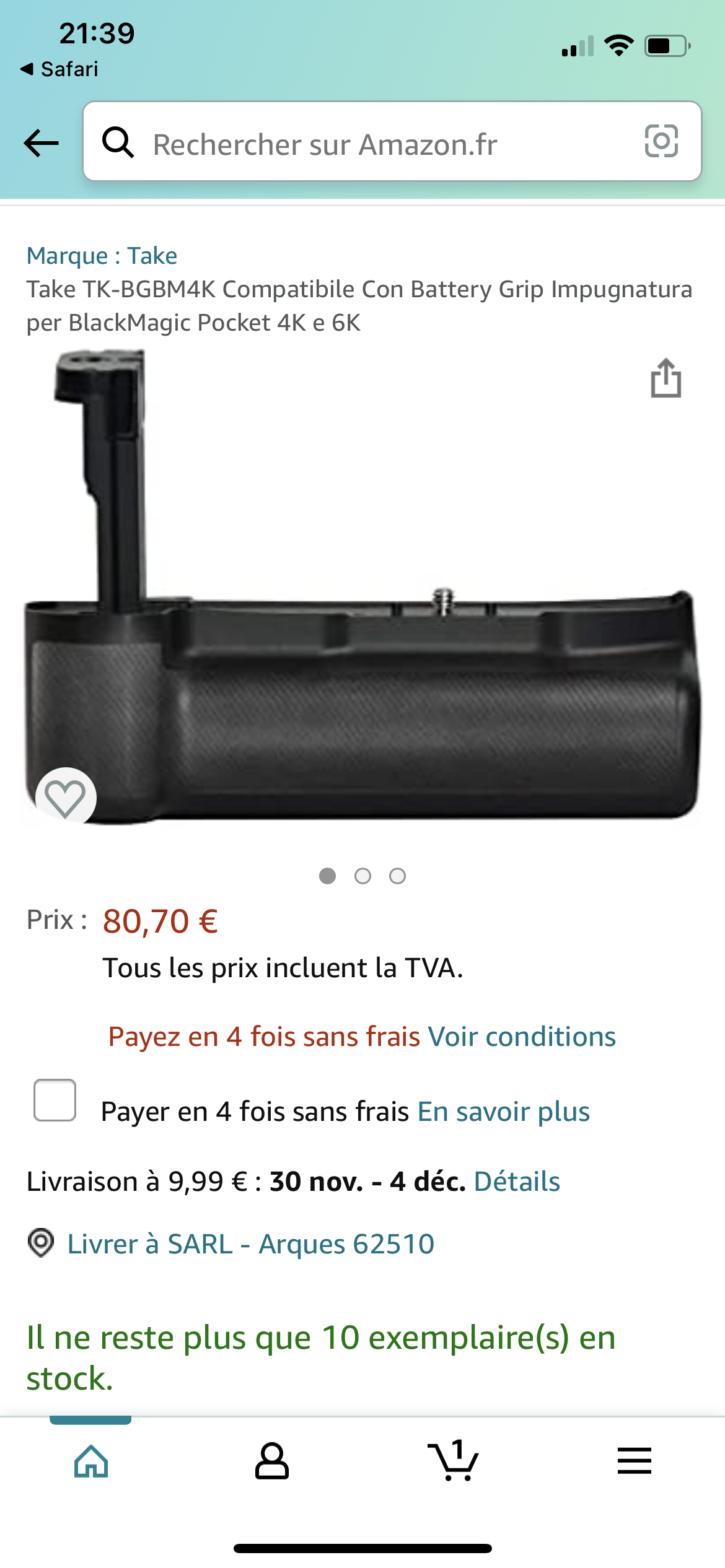Open the camera scan search icon
The height and width of the screenshot is (1568, 725).
pyautogui.click(x=661, y=141)
